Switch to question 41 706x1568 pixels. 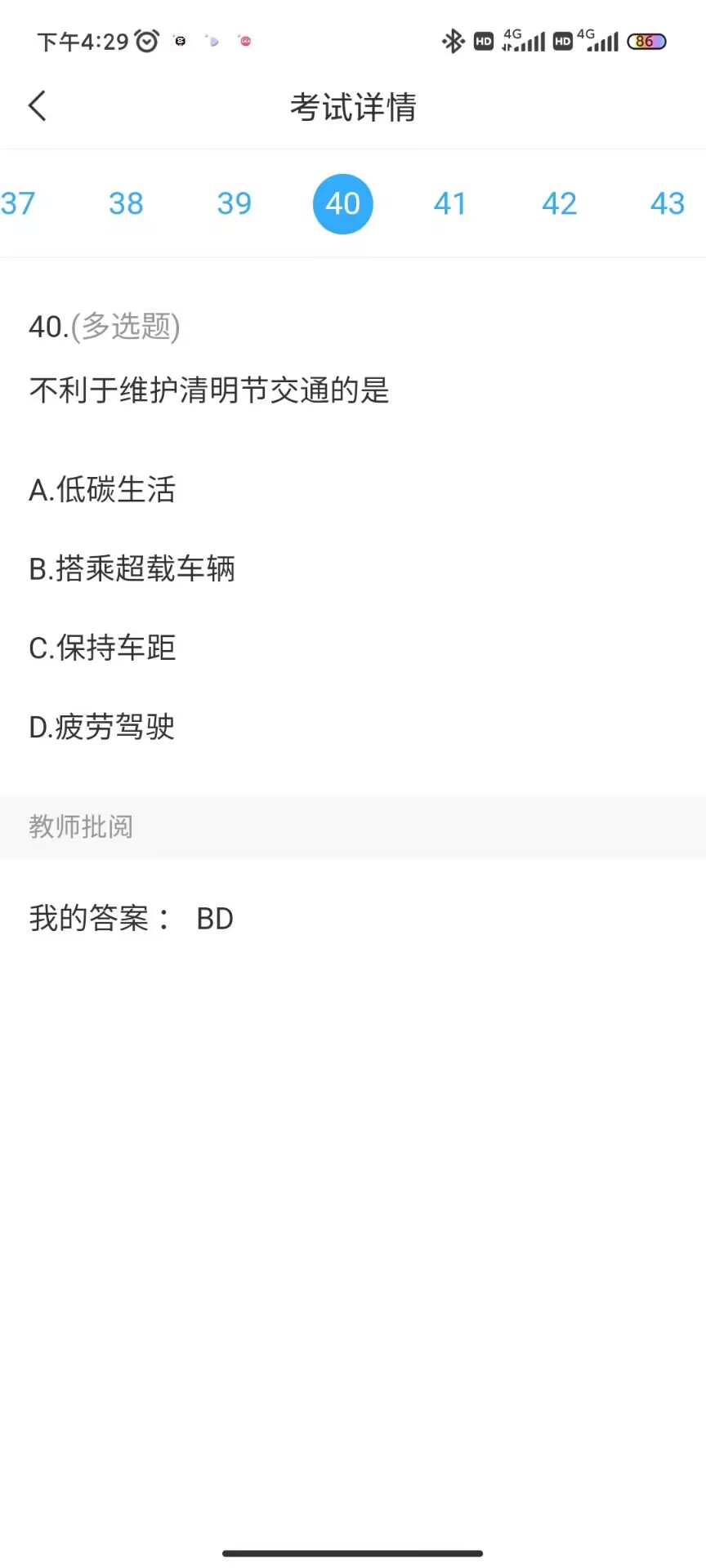(x=450, y=203)
